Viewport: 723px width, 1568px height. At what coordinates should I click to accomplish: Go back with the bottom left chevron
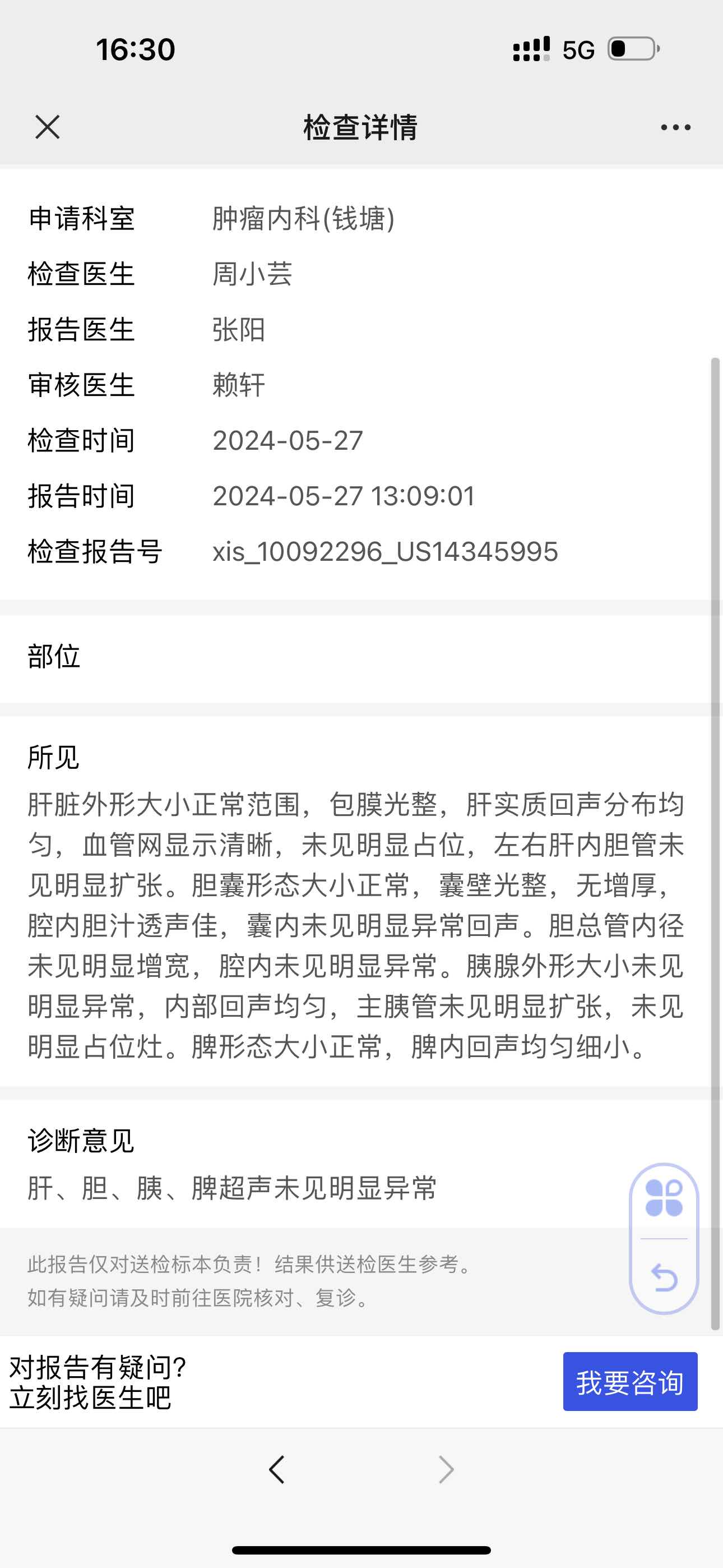277,1469
